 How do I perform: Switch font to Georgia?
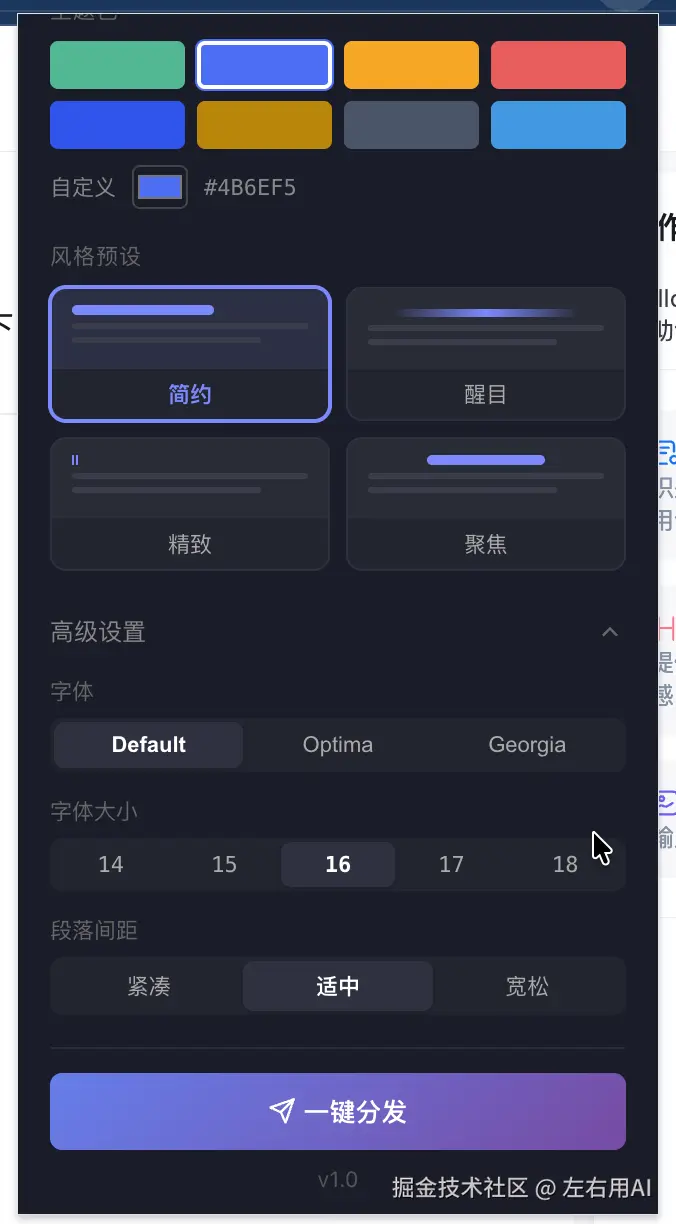tap(527, 745)
